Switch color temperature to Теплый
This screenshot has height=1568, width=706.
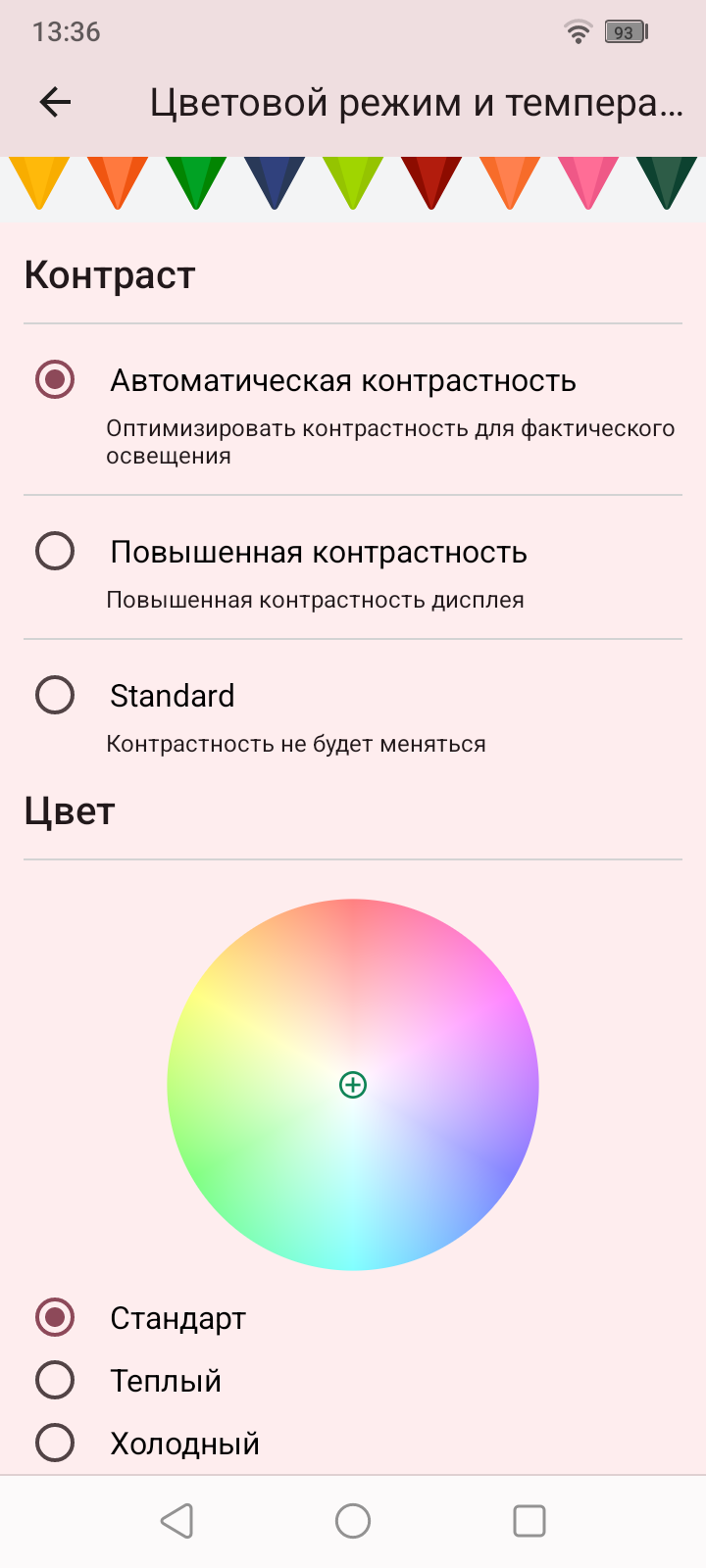(55, 1380)
